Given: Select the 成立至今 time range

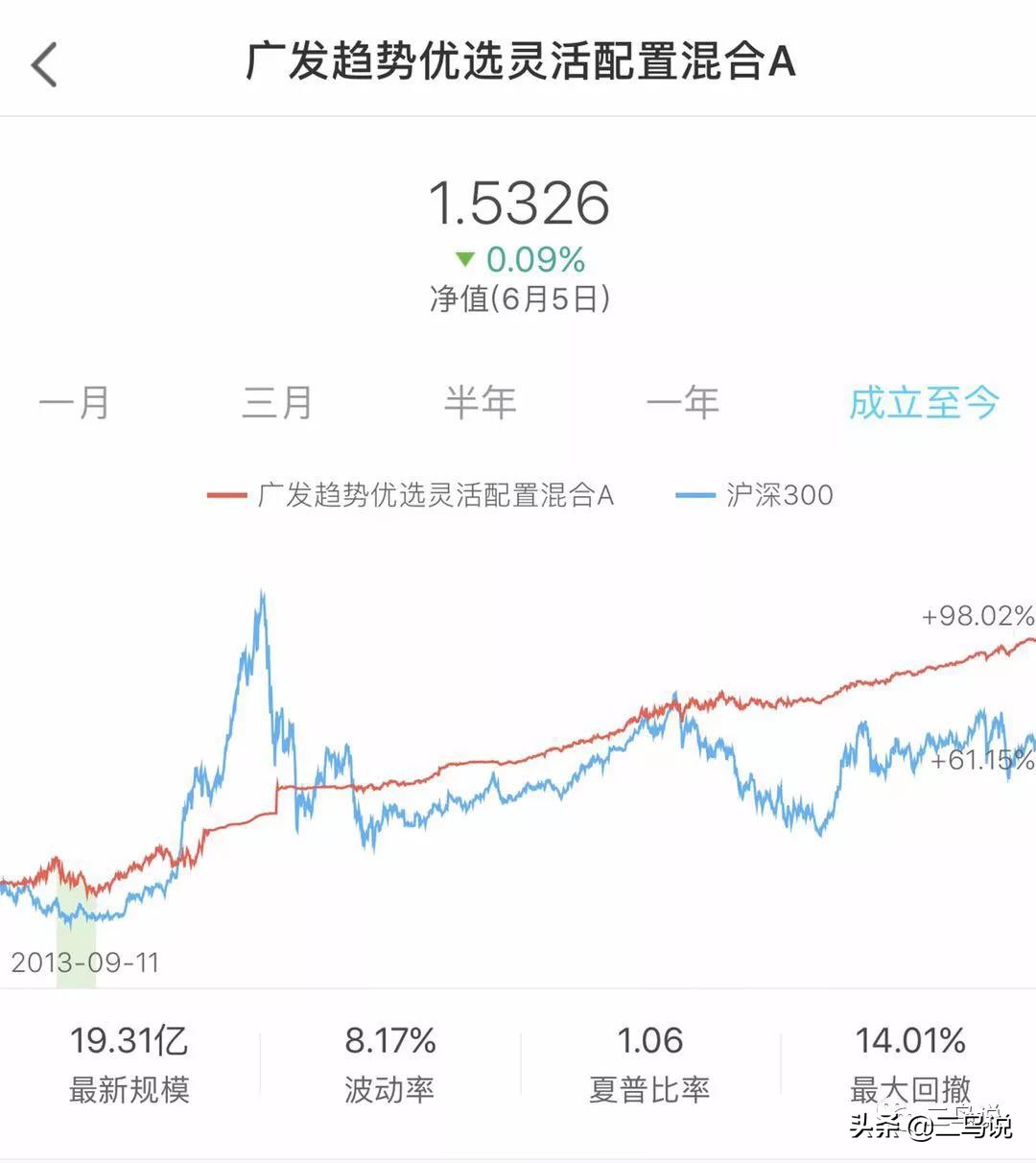Looking at the screenshot, I should coord(924,403).
